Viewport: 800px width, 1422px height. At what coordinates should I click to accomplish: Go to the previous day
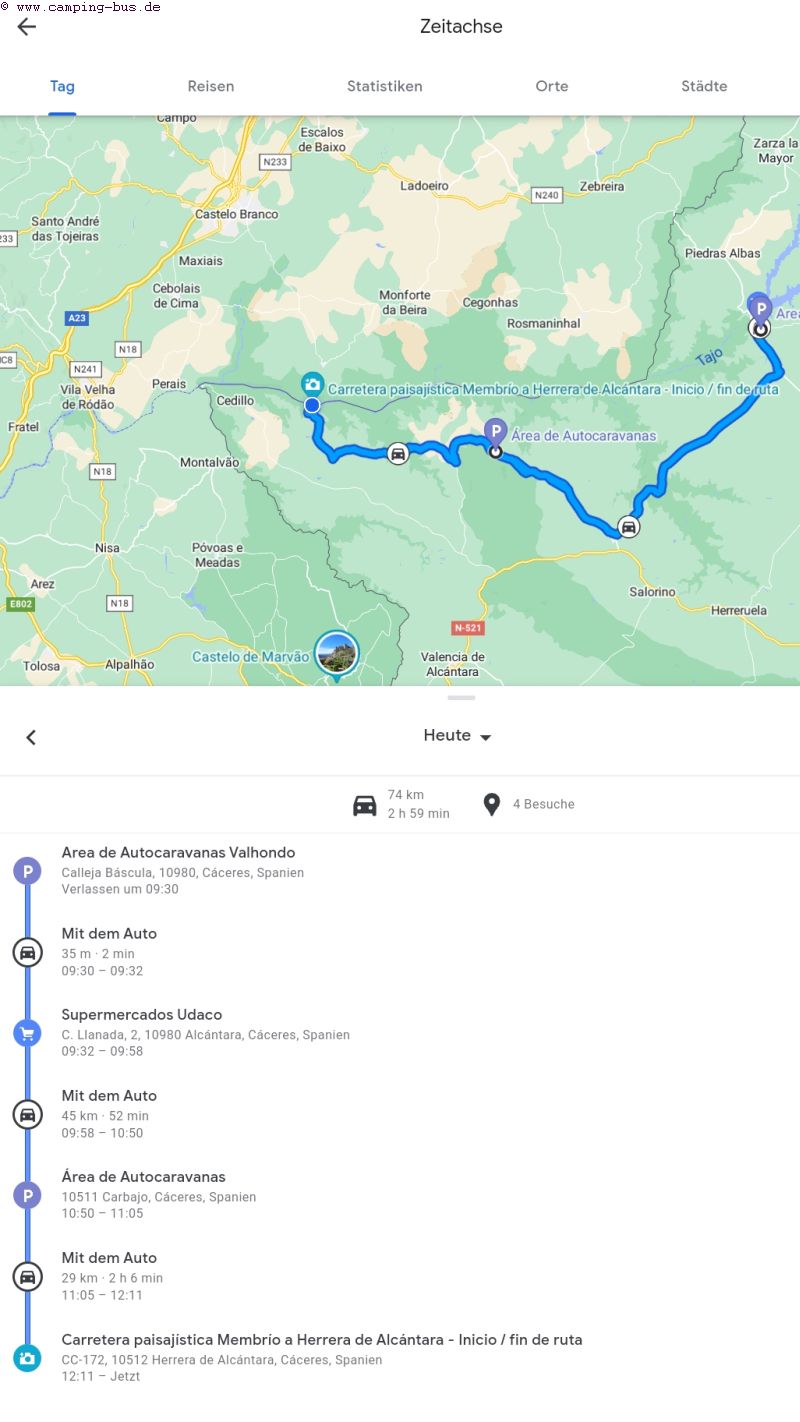31,737
